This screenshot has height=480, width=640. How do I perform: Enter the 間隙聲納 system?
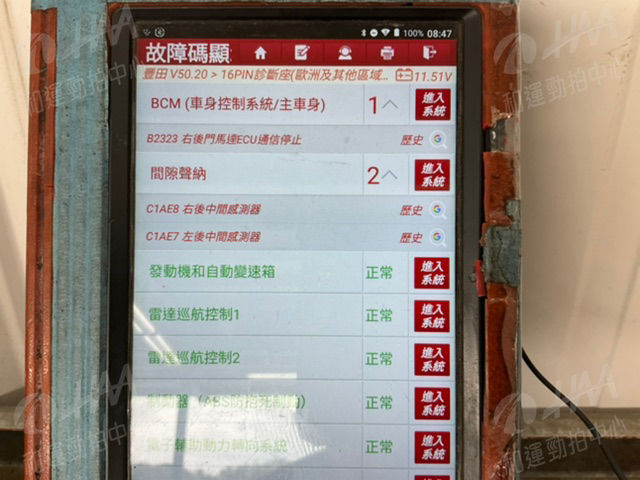tap(432, 176)
